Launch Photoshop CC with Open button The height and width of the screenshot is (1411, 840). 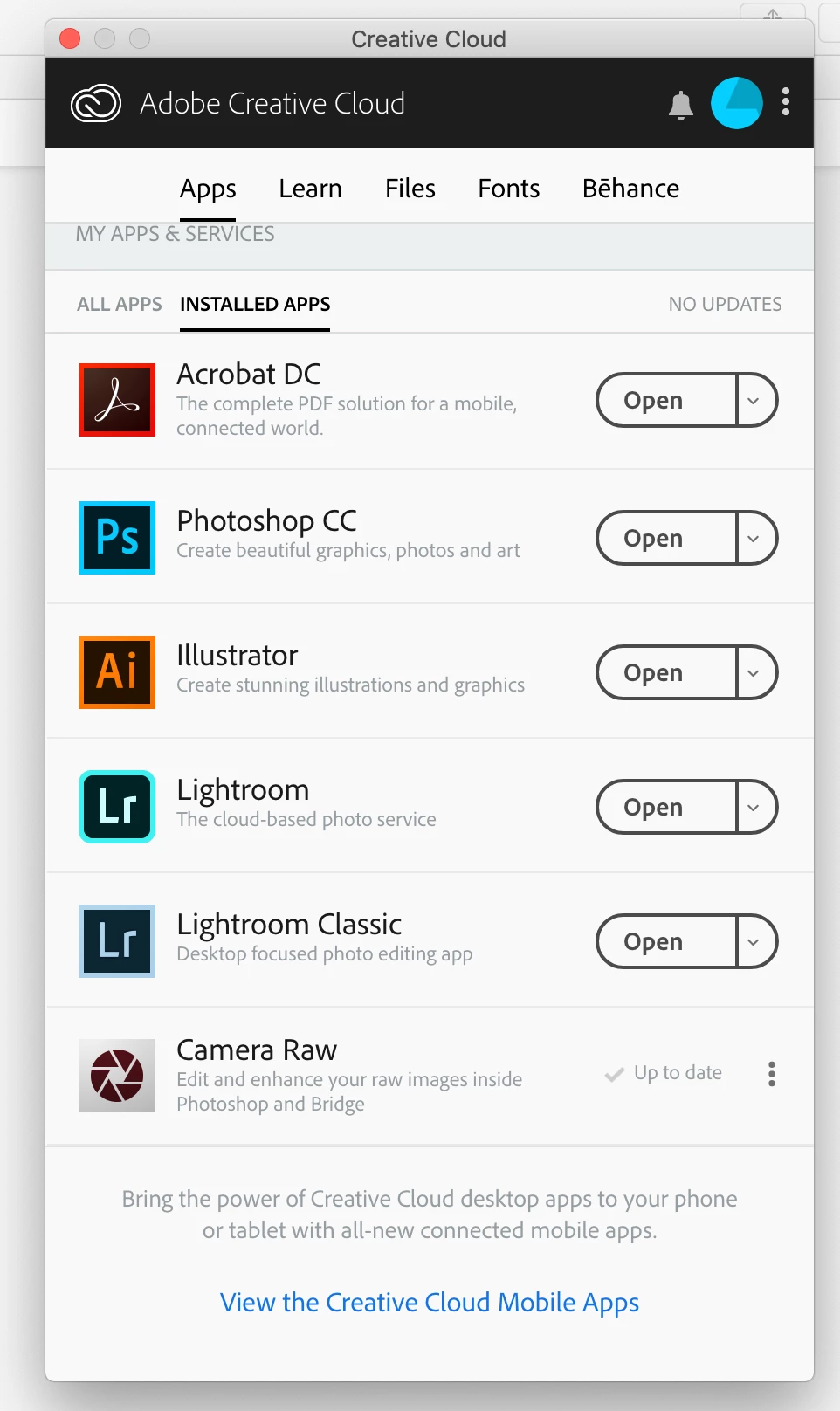tap(665, 539)
